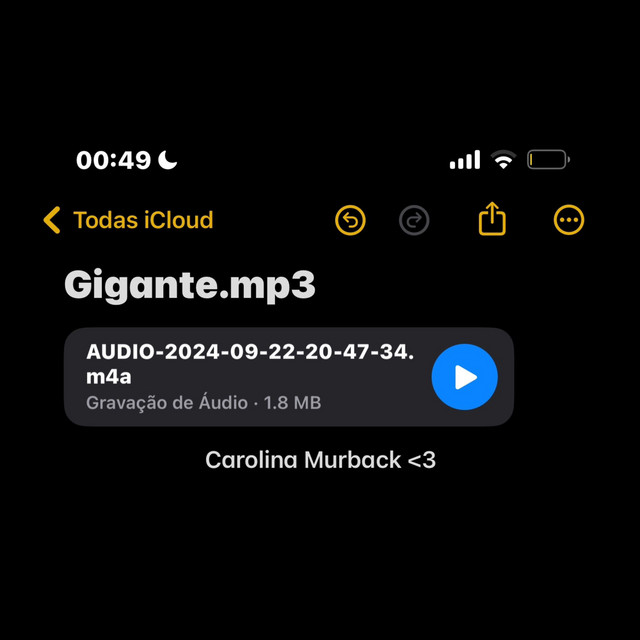Open the more options menu

(x=568, y=220)
